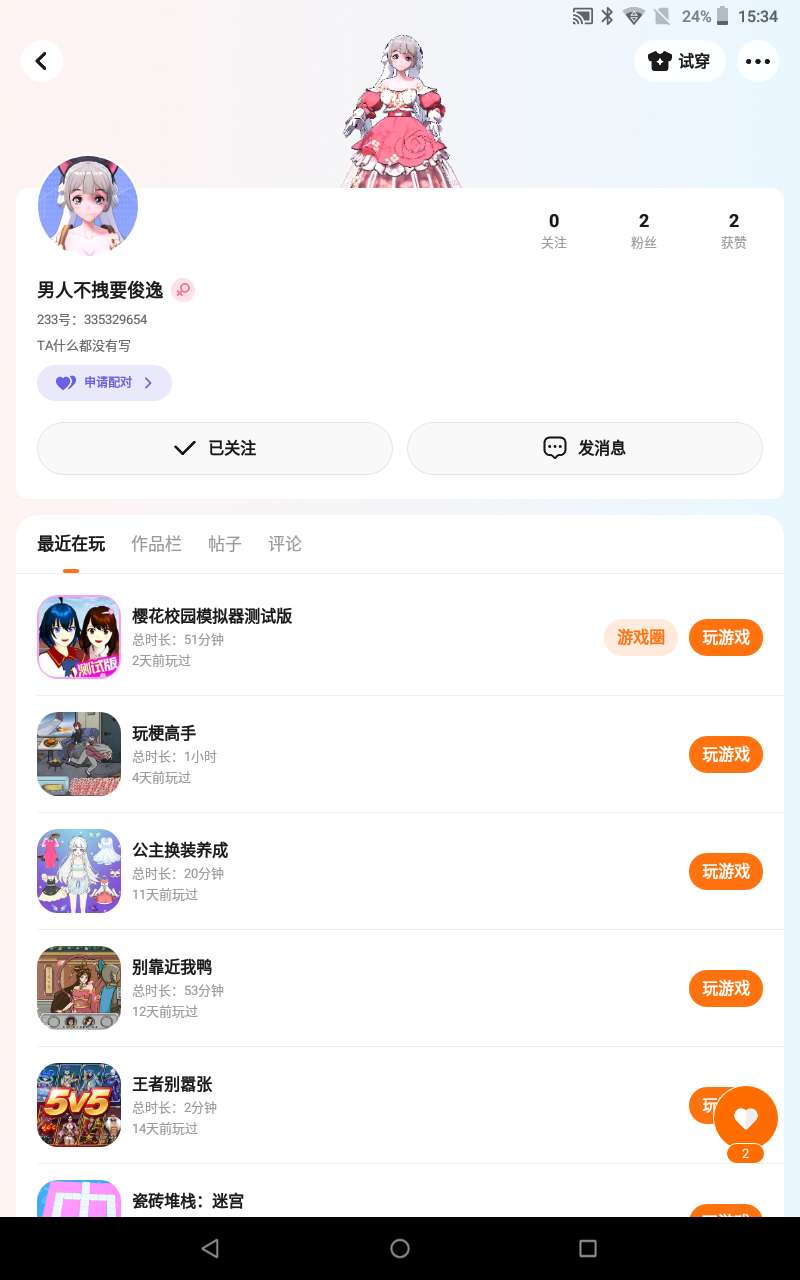
Task: View the 粉丝 followers list
Action: [644, 230]
